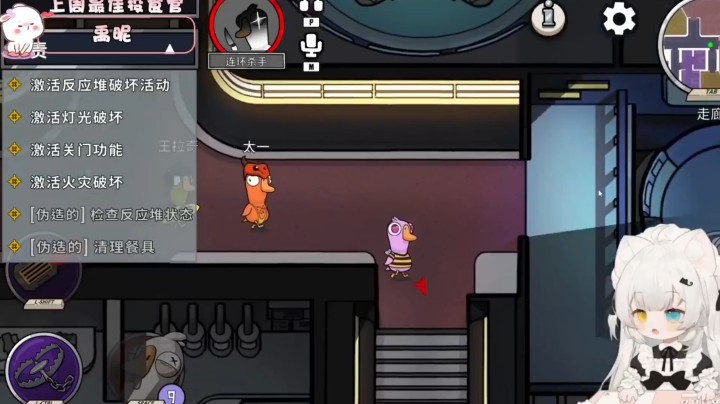The image size is (720, 404).
Task: Use the purple trap ability button
Action: (x=40, y=367)
